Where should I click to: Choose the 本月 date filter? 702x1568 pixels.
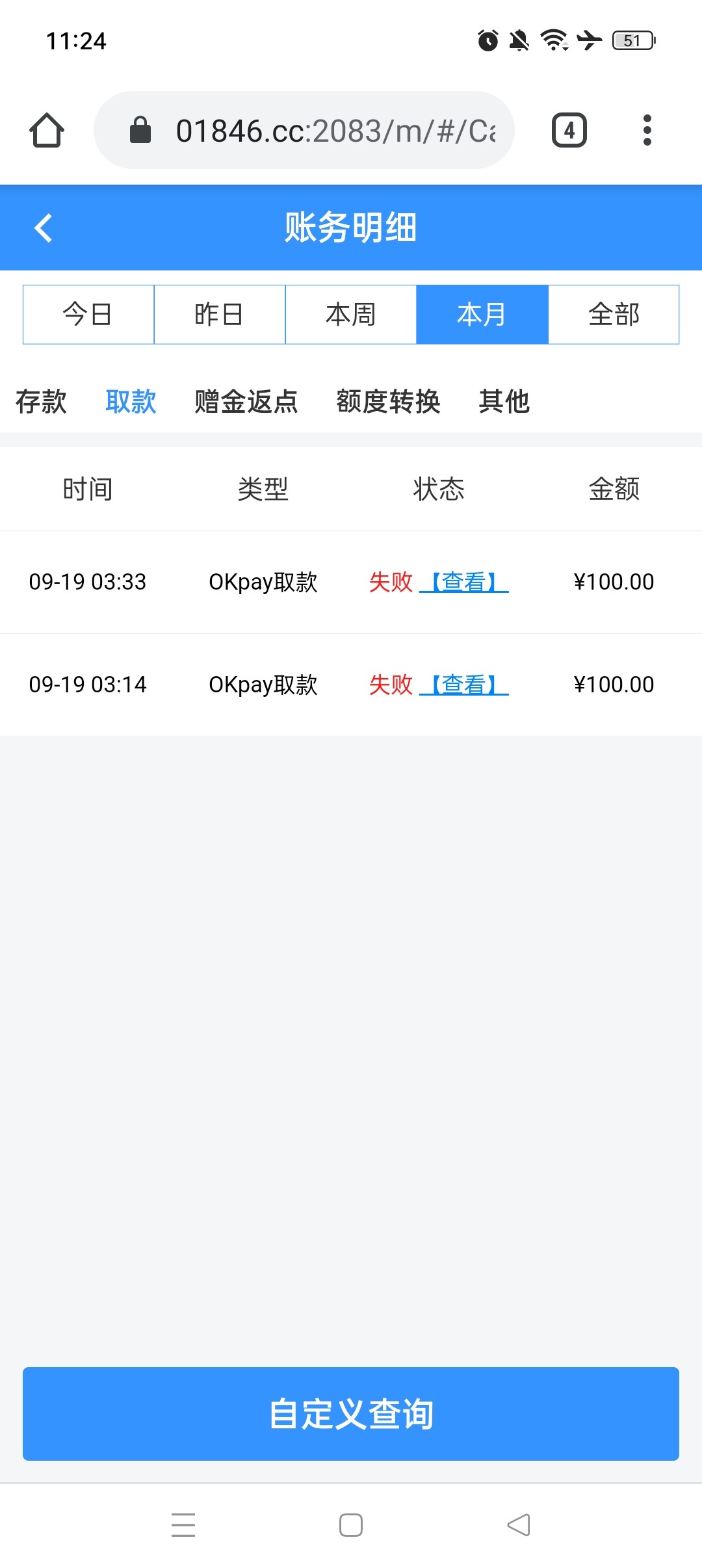482,315
